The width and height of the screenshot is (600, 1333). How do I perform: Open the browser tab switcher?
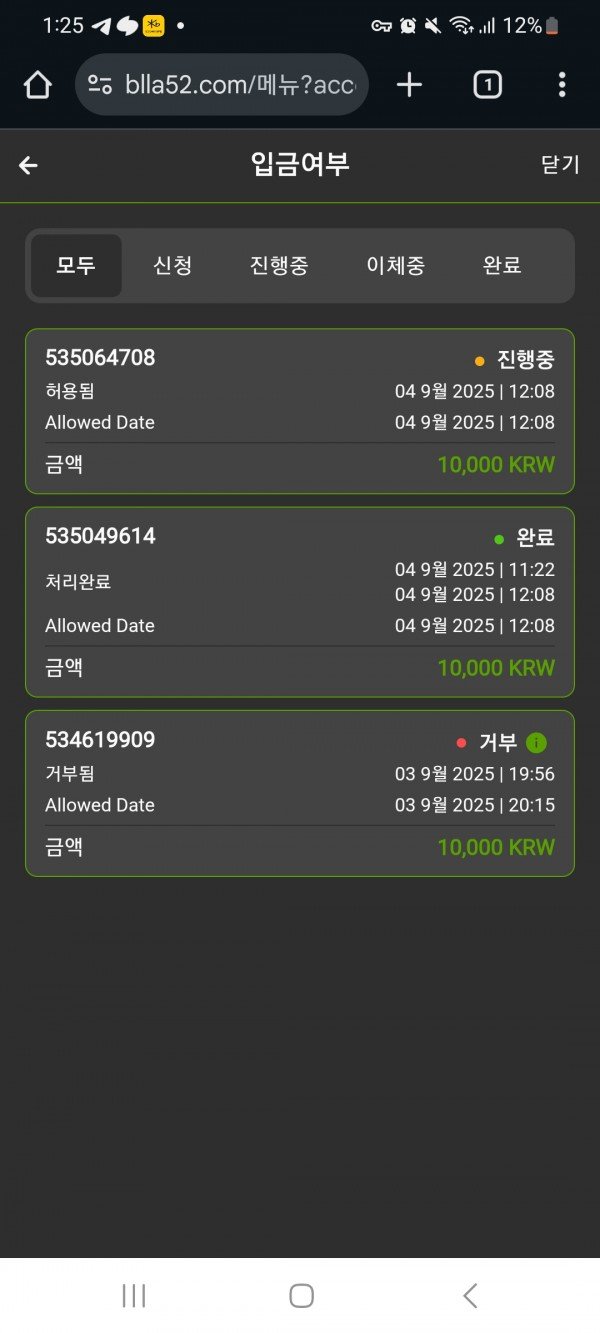pos(487,85)
